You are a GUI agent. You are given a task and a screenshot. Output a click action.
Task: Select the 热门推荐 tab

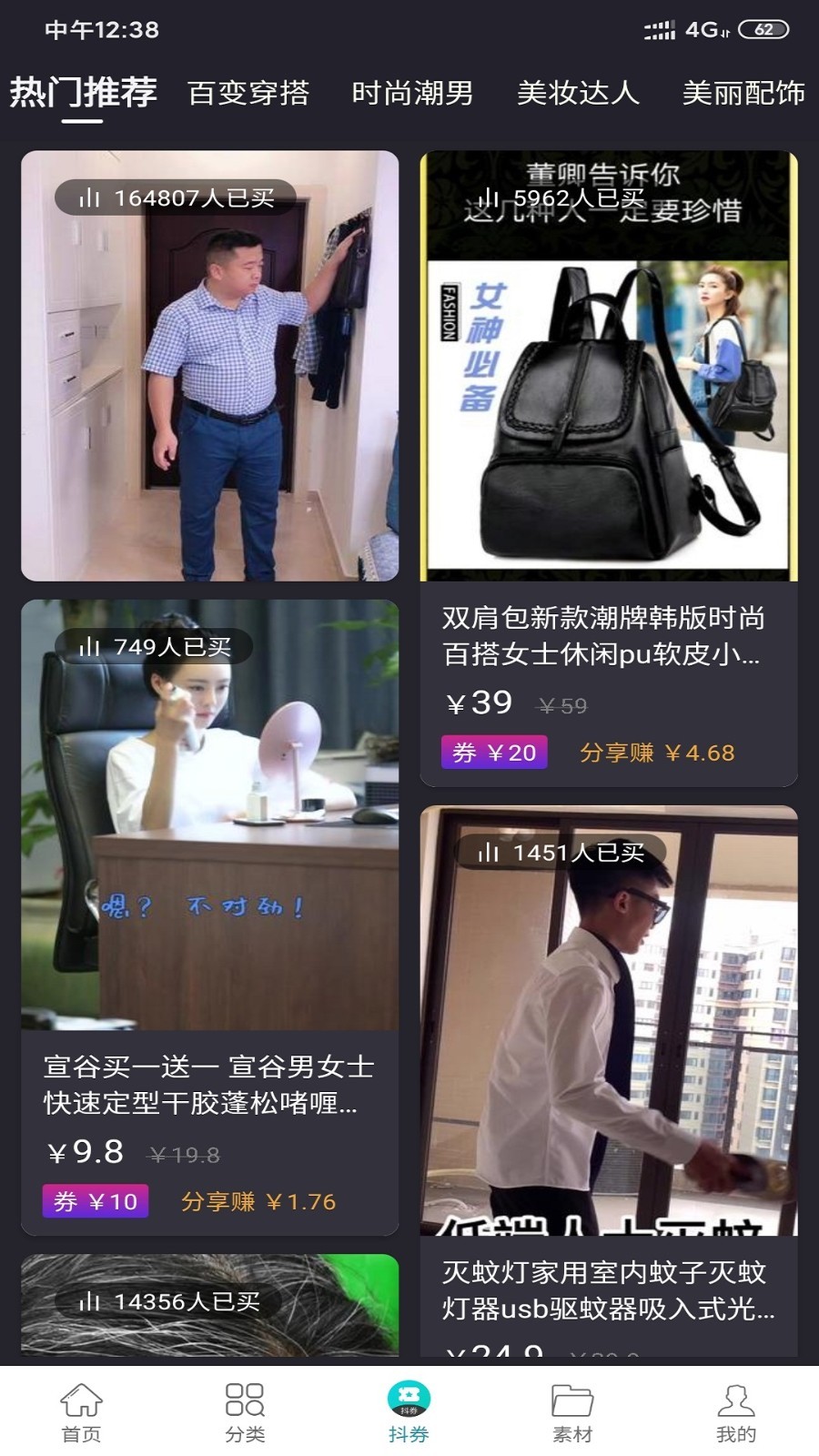pos(83,93)
